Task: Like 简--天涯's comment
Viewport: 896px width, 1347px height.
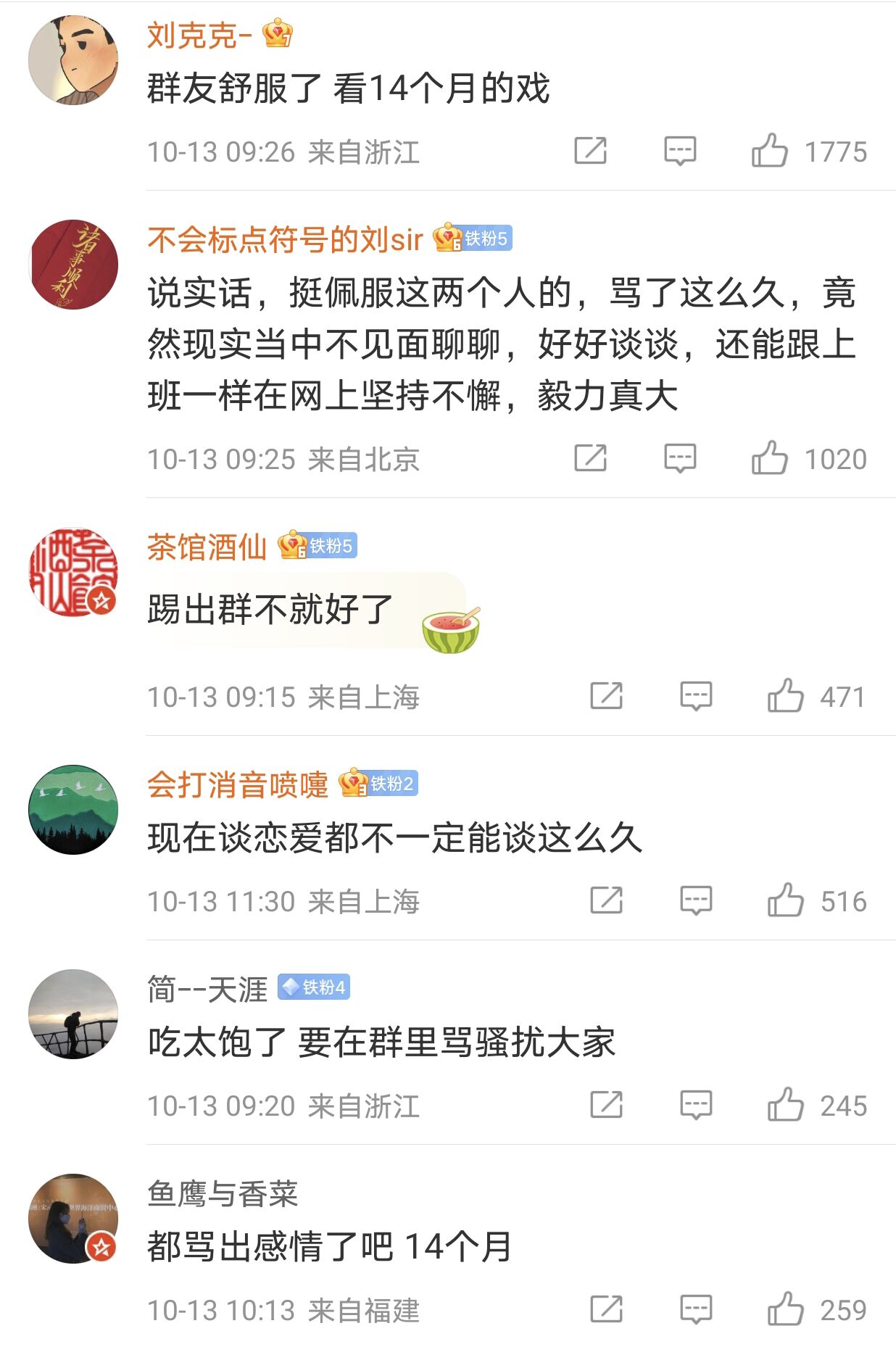Action: pyautogui.click(x=786, y=1106)
